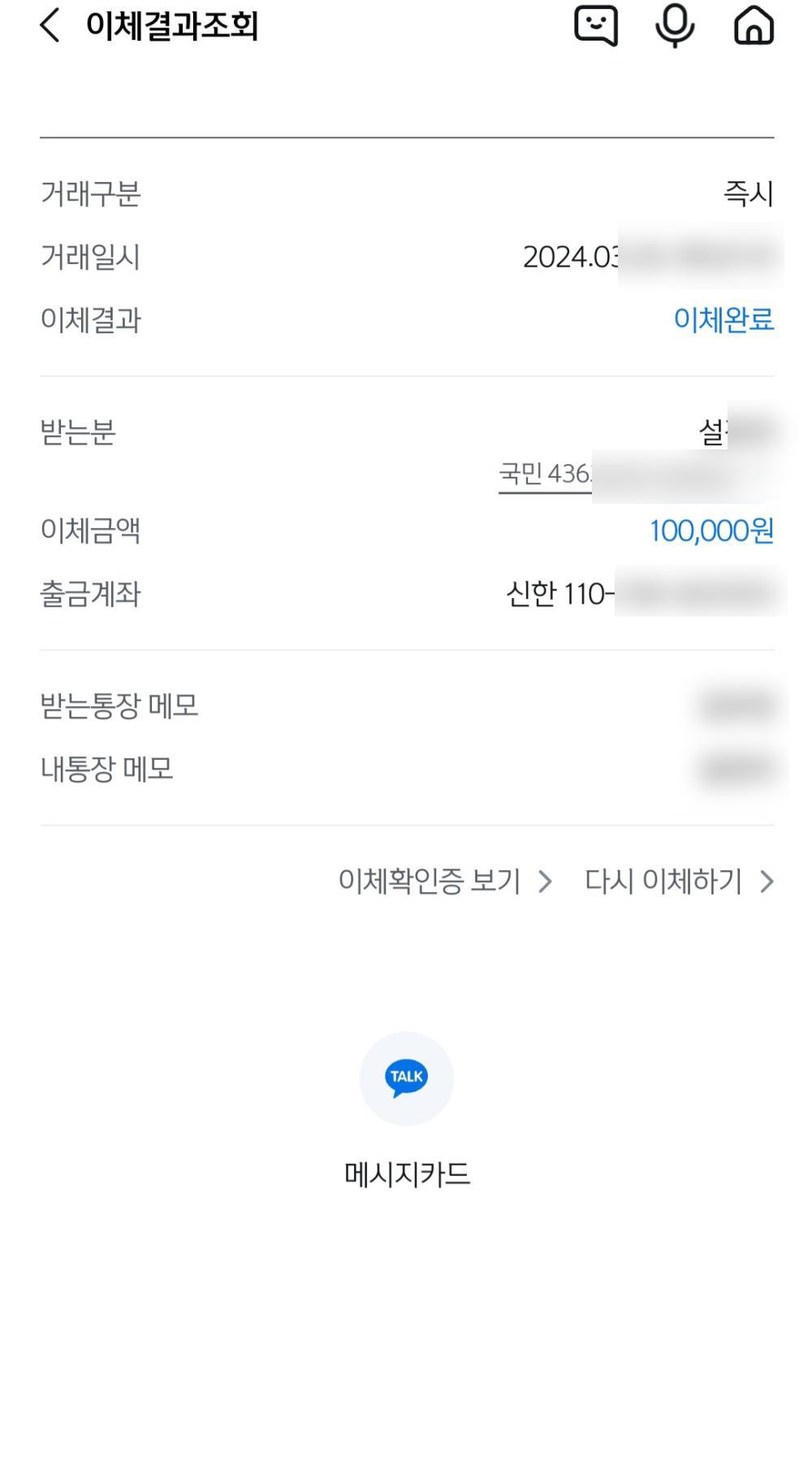Image resolution: width=812 pixels, height=1469 pixels.
Task: Go back from 이체결과조회 screen
Action: (x=50, y=25)
